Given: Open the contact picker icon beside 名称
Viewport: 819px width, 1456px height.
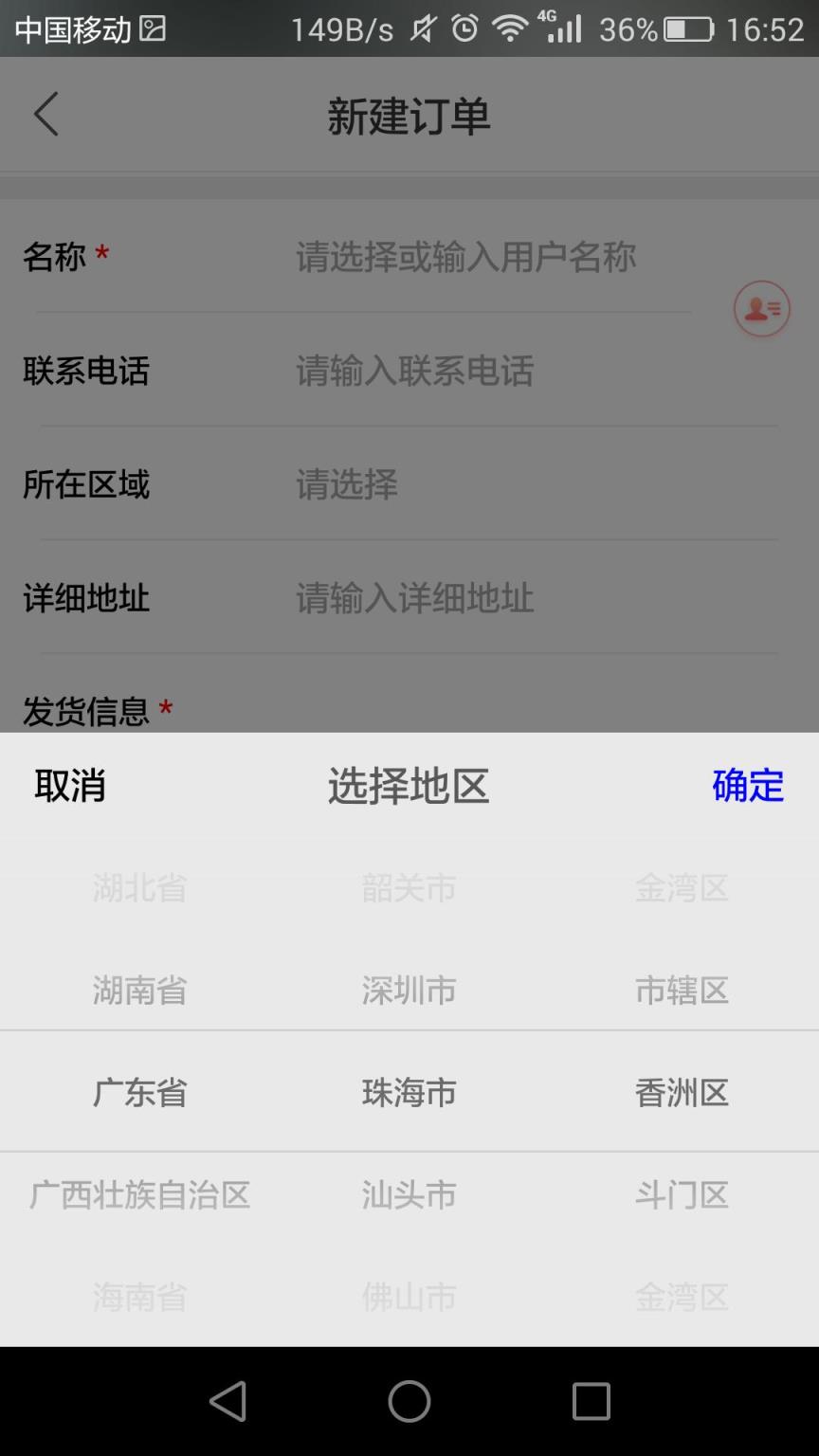Looking at the screenshot, I should click(x=761, y=309).
